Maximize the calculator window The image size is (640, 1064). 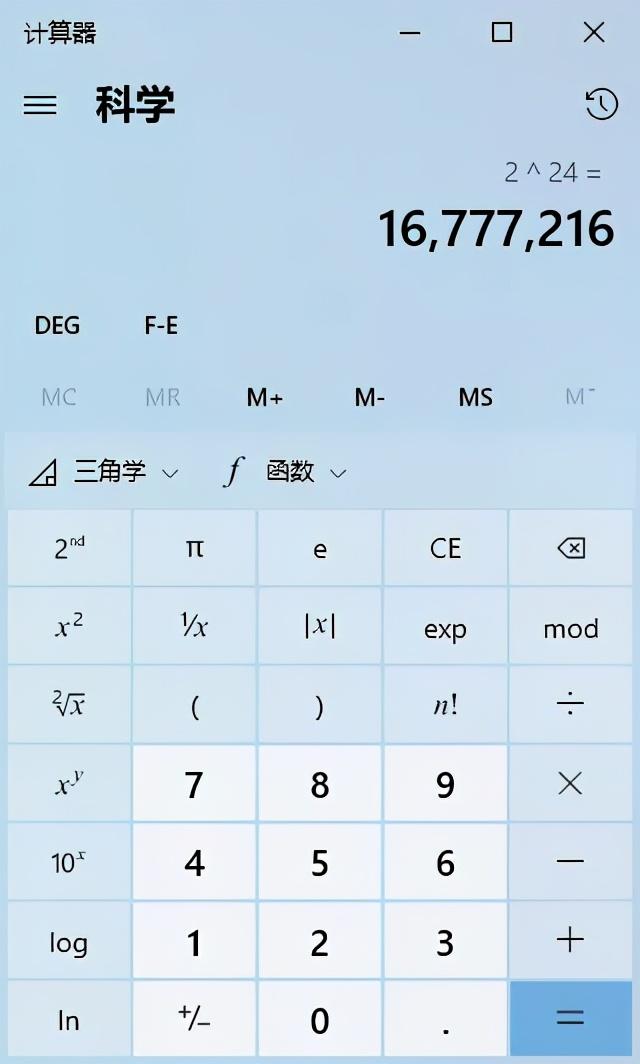pos(502,33)
